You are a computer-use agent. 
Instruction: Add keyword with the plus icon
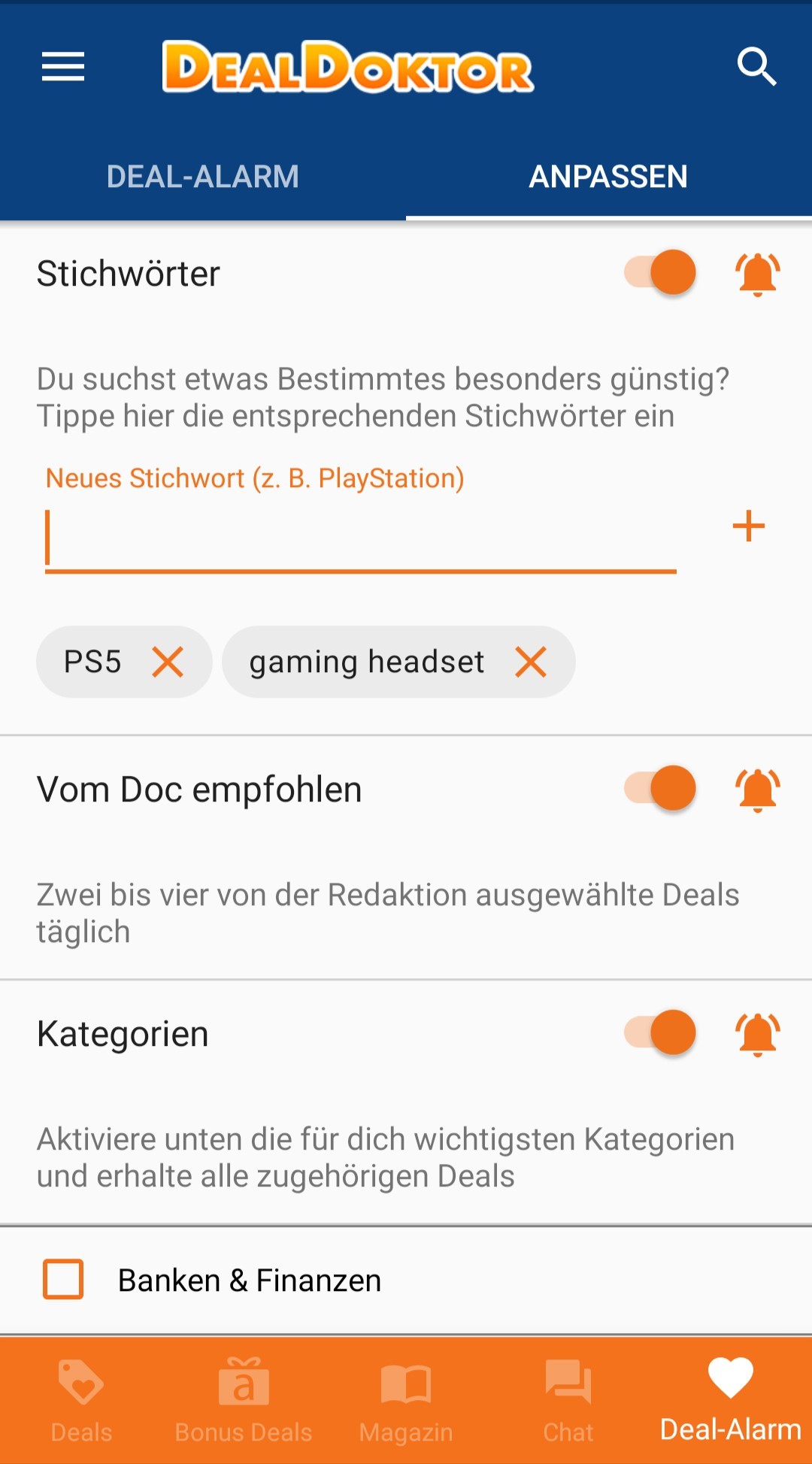749,526
